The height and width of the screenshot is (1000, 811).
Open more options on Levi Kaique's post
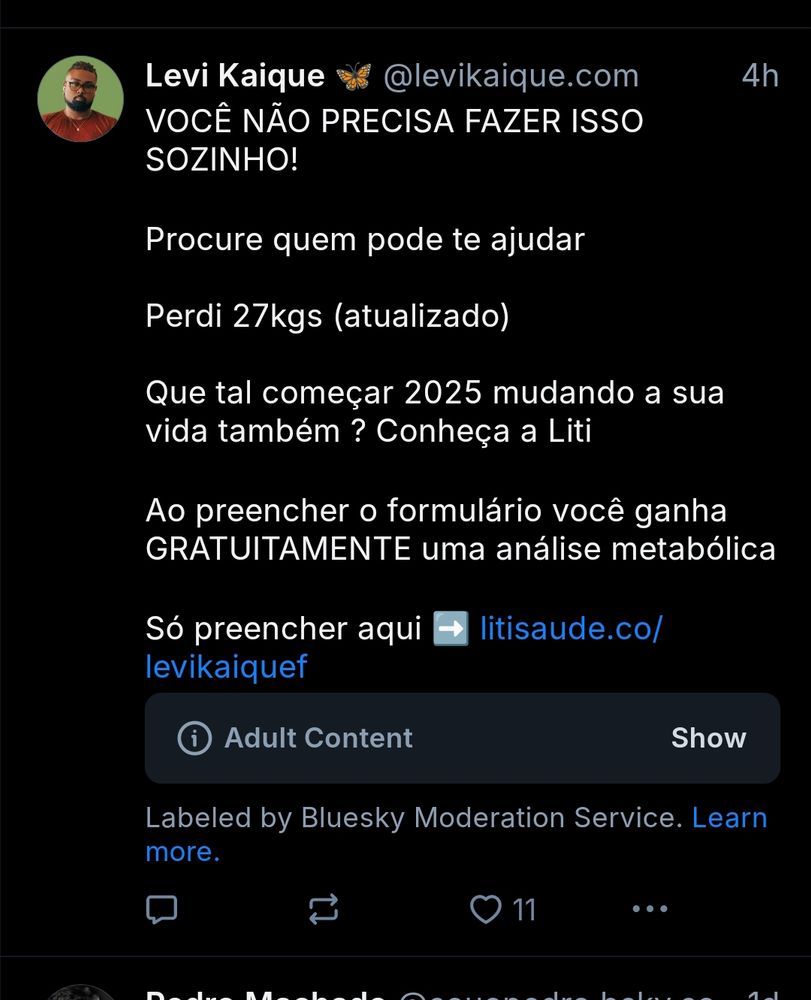(x=650, y=909)
